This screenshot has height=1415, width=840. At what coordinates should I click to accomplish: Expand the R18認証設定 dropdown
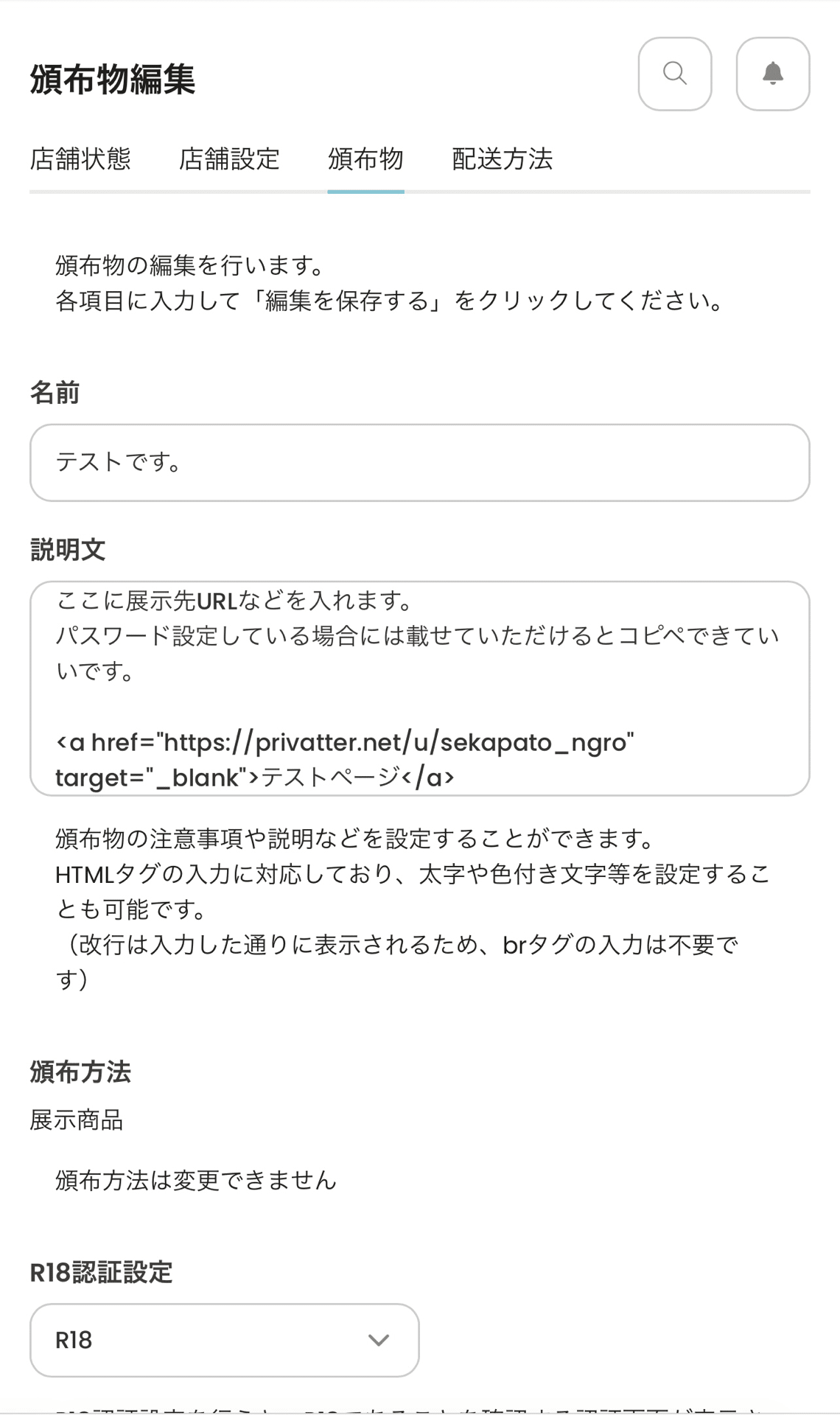pos(225,1340)
